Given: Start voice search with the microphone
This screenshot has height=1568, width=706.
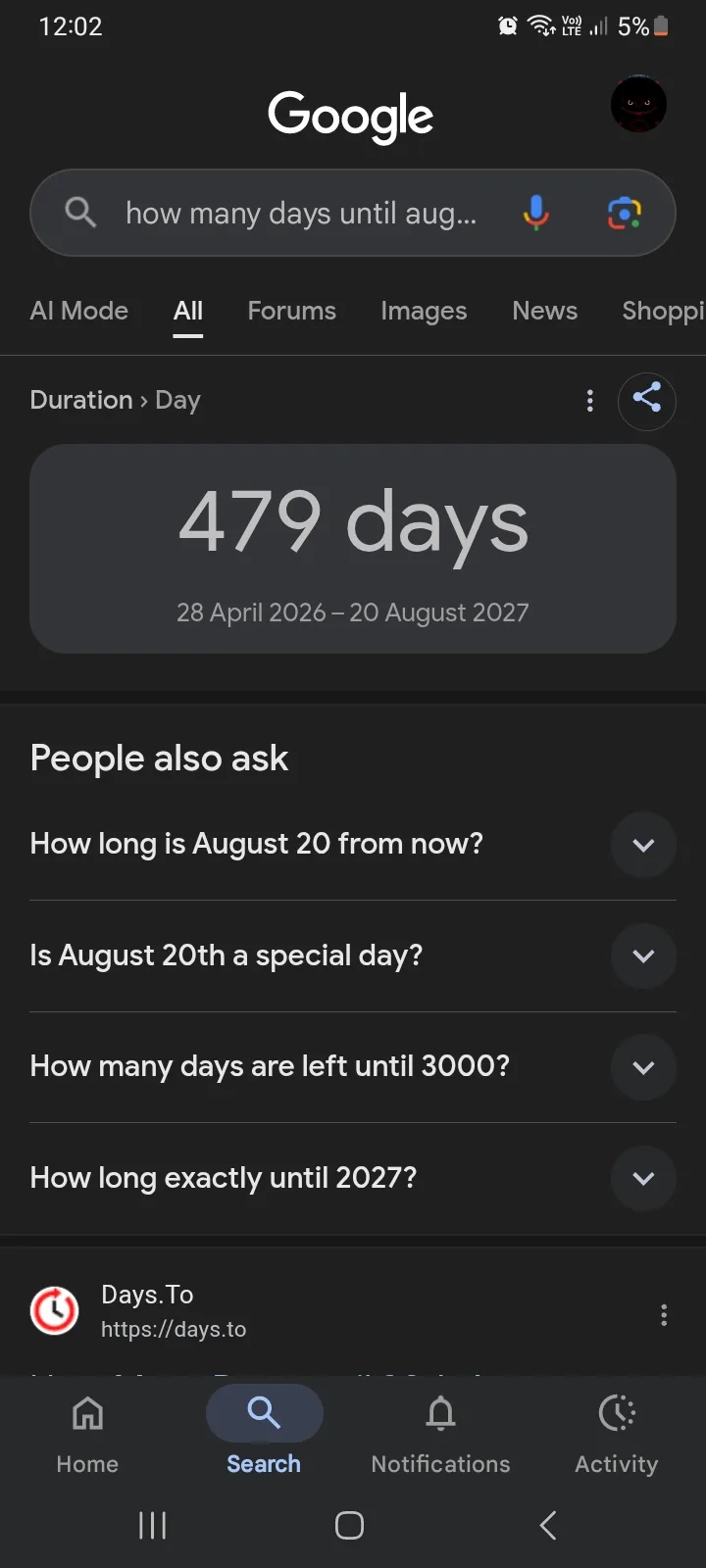Looking at the screenshot, I should 535,212.
